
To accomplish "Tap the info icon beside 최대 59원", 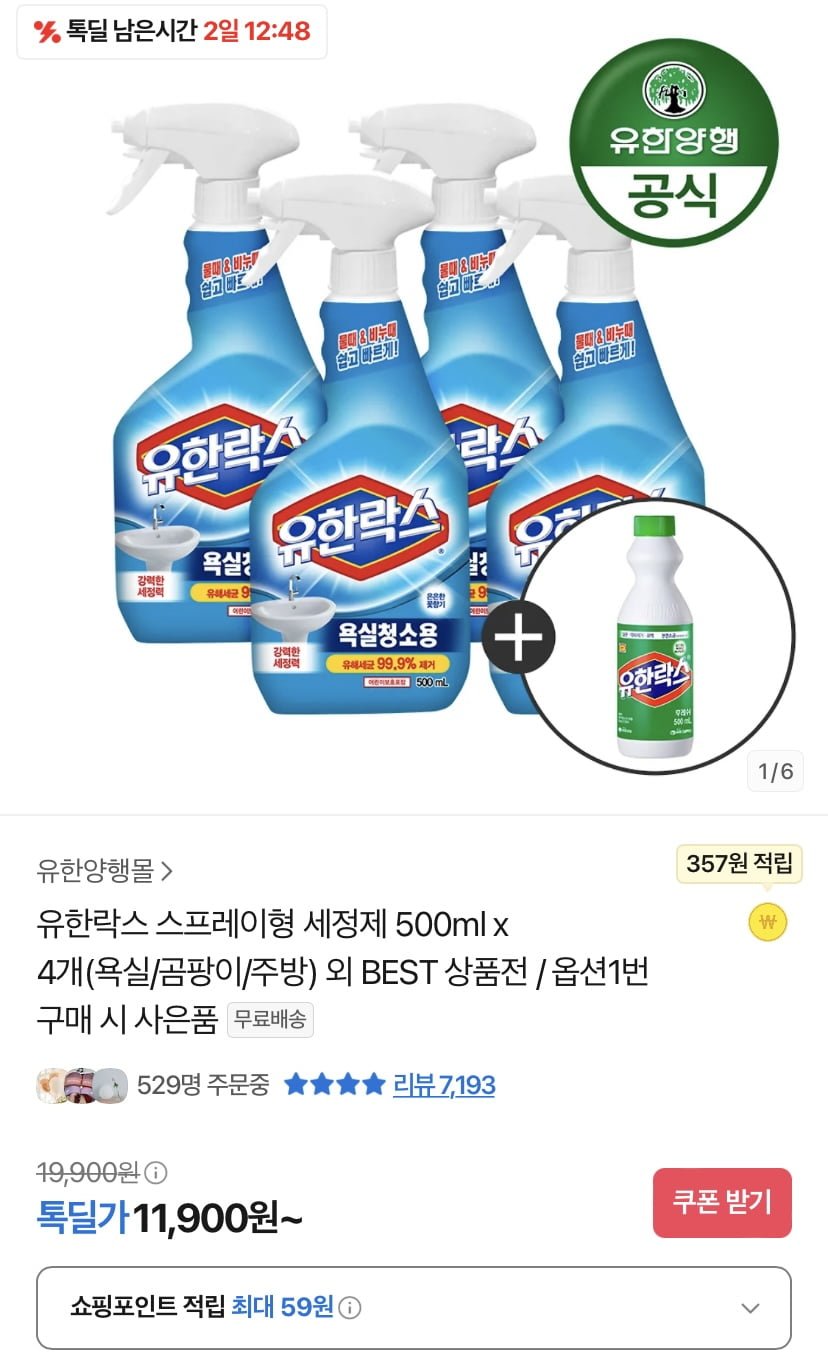I will 350,1307.
